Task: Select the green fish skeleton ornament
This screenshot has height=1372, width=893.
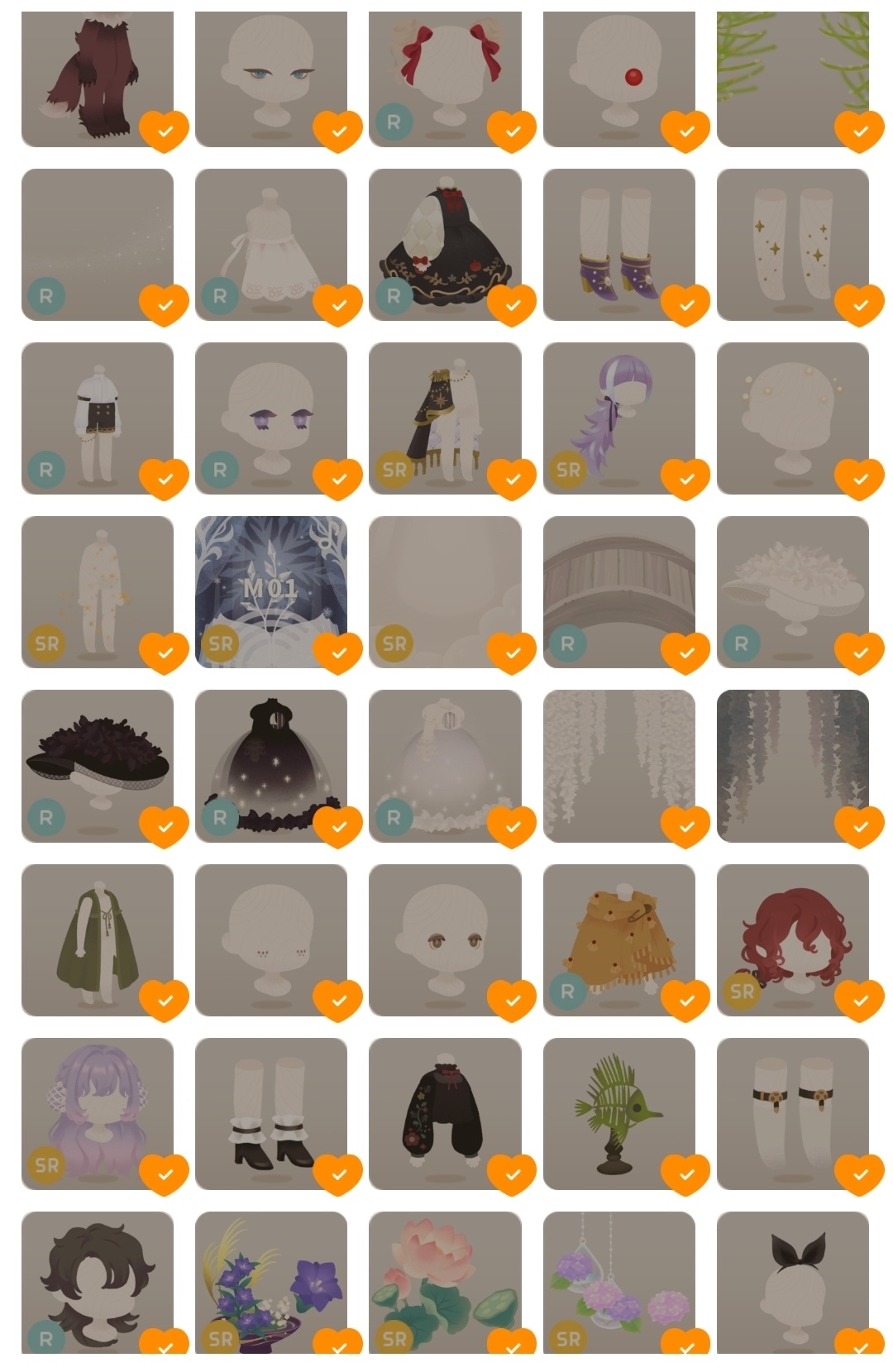Action: pyautogui.click(x=618, y=1113)
